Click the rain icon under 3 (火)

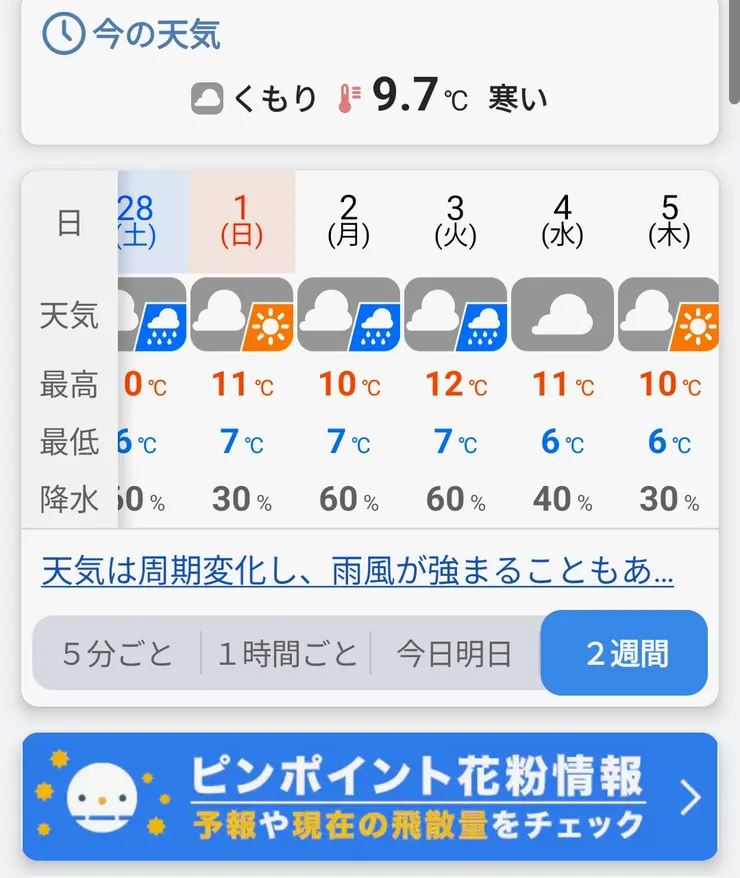point(455,315)
